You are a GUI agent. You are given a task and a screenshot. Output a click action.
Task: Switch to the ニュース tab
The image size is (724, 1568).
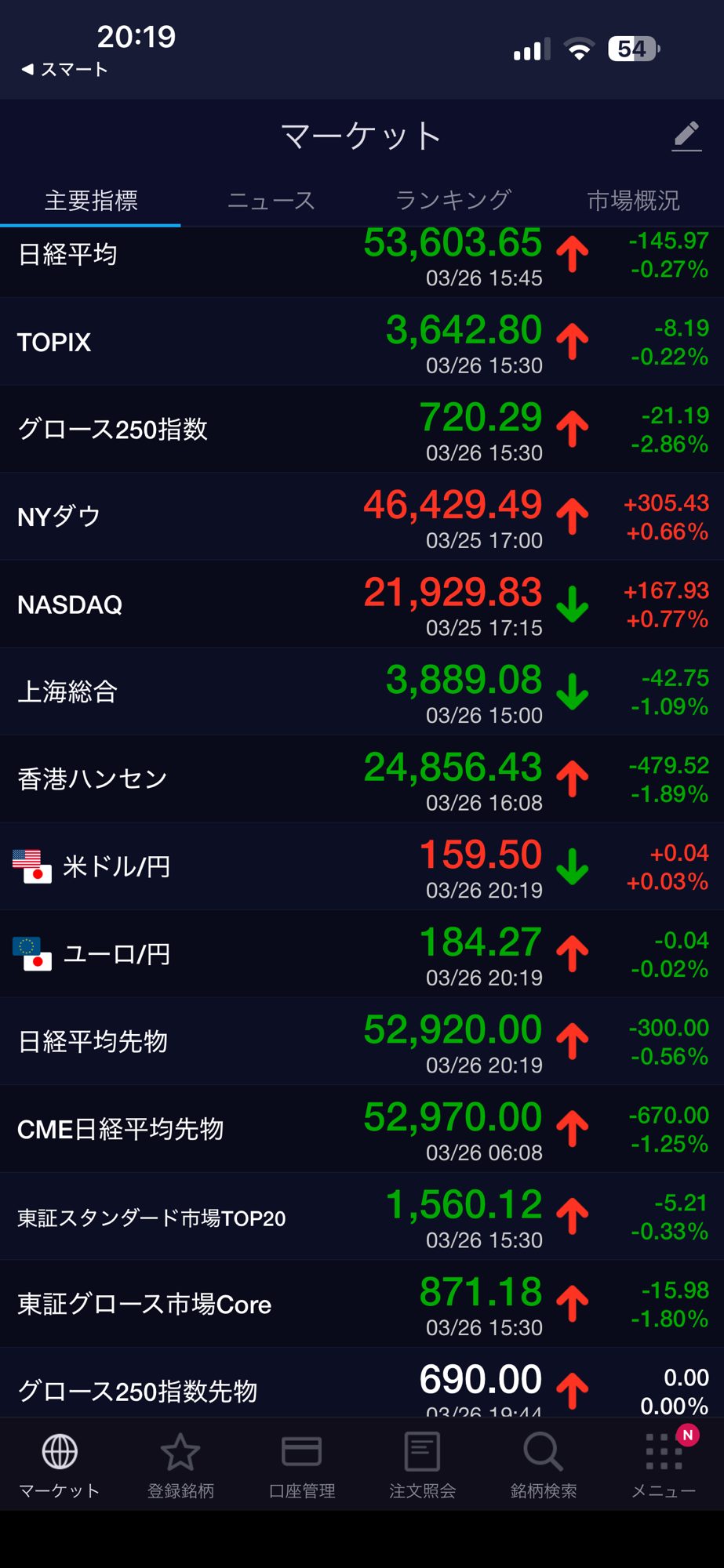271,201
